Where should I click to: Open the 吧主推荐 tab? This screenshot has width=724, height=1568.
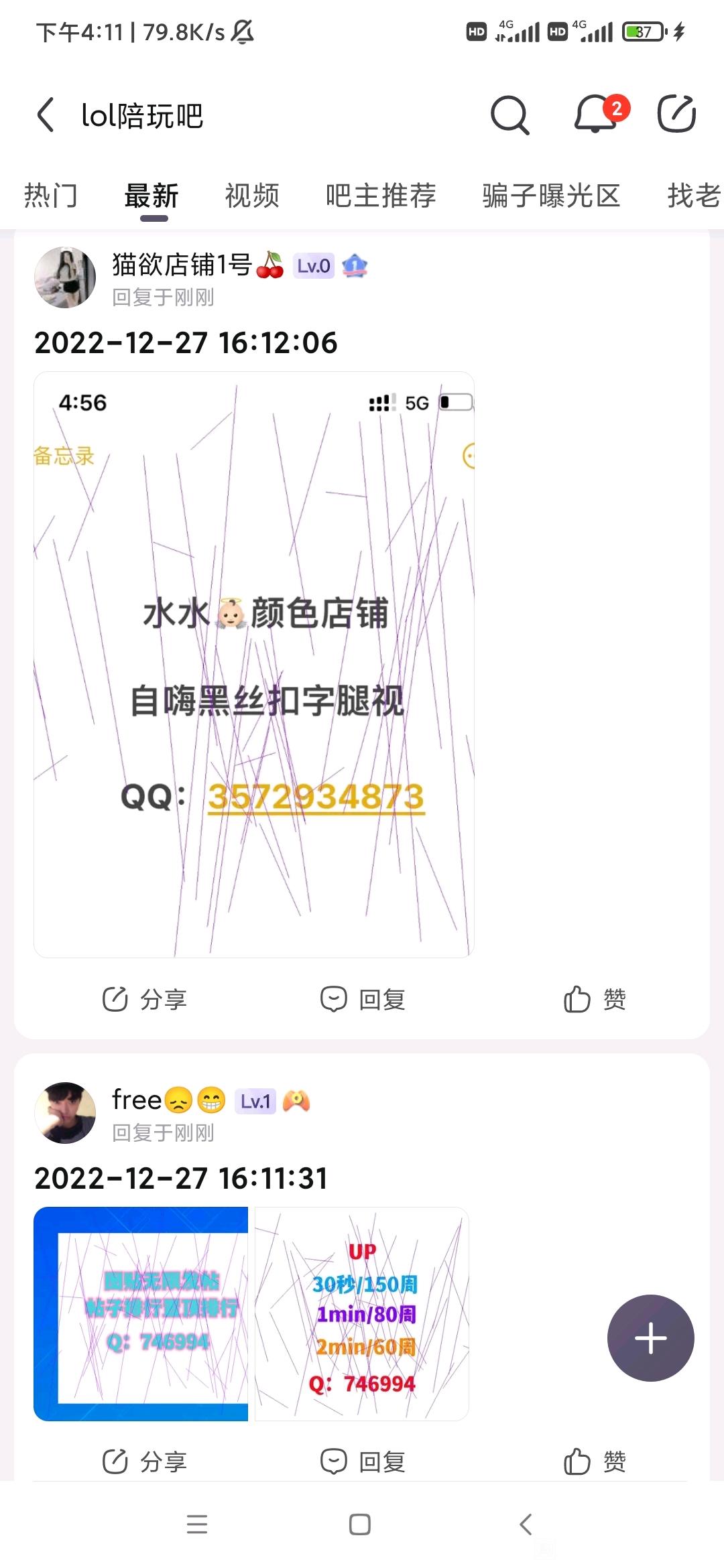click(x=381, y=196)
